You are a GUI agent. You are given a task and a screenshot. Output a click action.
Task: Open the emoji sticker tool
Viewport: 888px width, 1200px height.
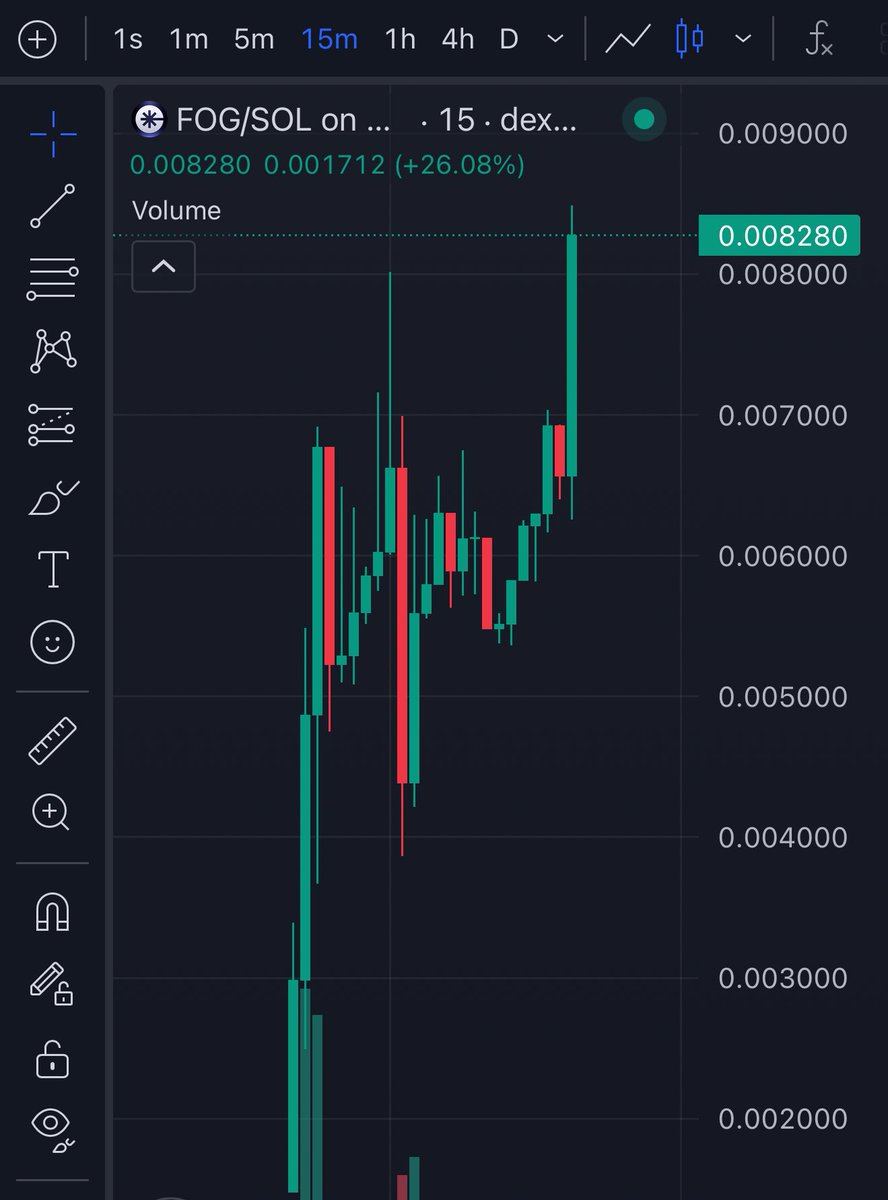pyautogui.click(x=52, y=642)
